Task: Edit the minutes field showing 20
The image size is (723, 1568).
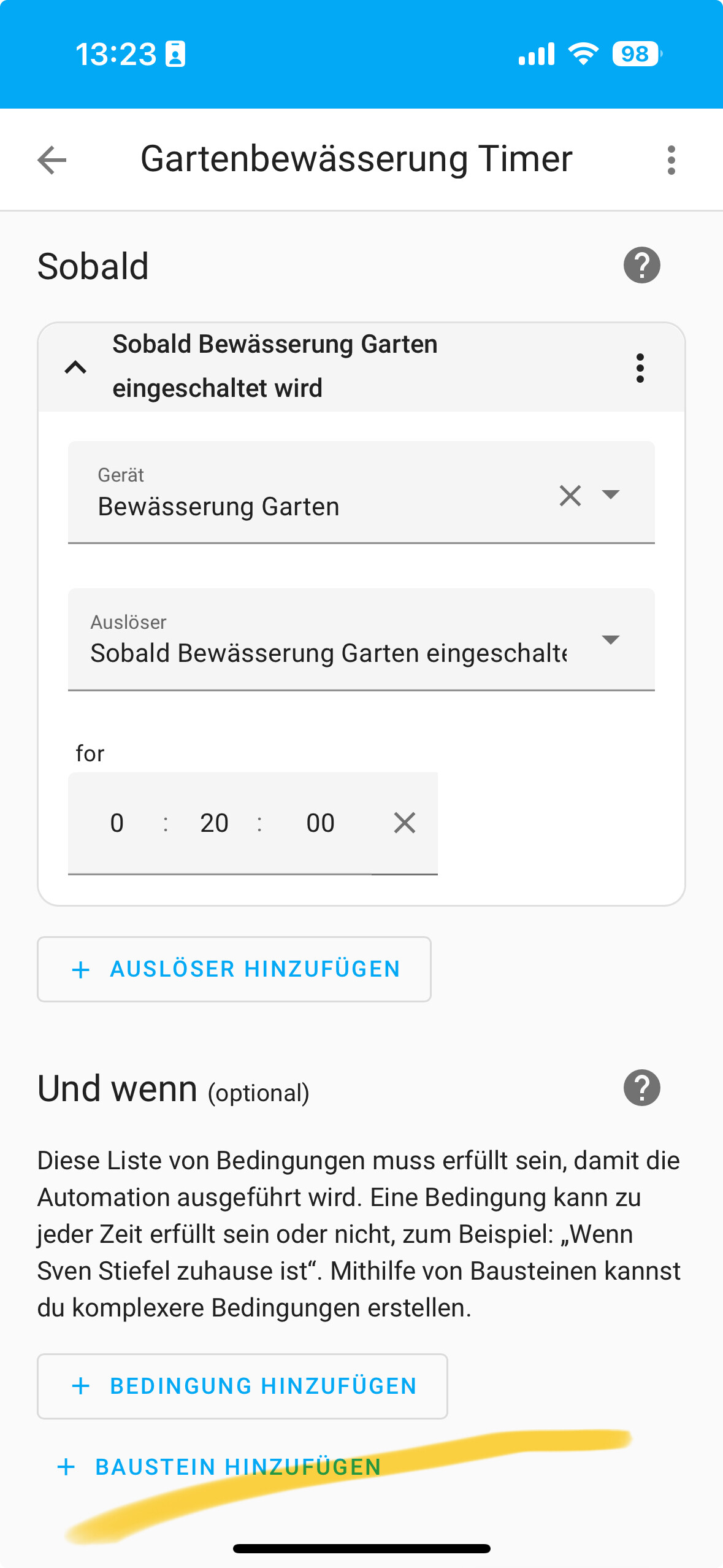Action: click(214, 823)
